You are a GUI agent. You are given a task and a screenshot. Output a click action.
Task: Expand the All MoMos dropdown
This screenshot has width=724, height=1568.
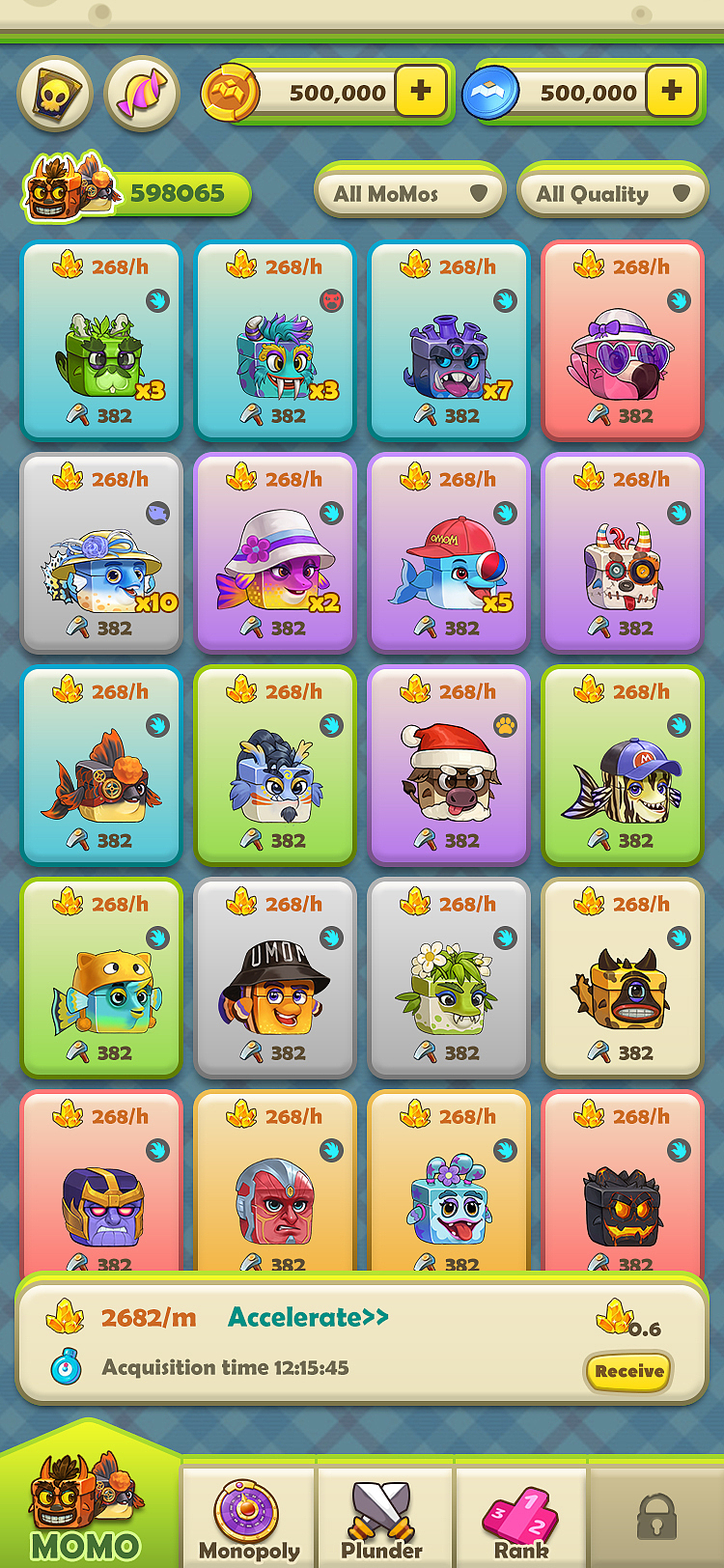click(409, 193)
